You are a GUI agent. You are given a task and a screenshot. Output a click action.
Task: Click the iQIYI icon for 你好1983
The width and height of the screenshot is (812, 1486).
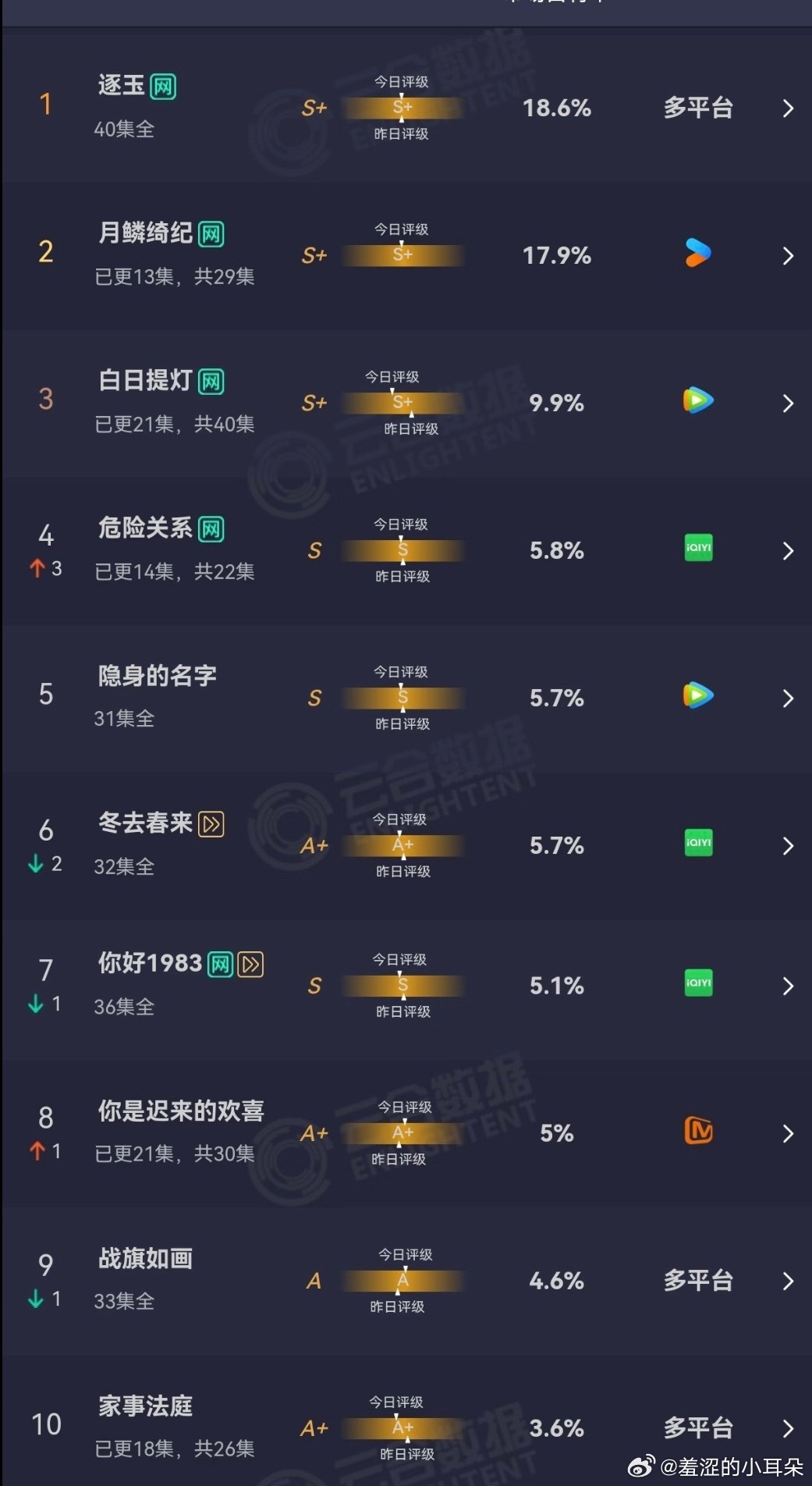pyautogui.click(x=697, y=984)
